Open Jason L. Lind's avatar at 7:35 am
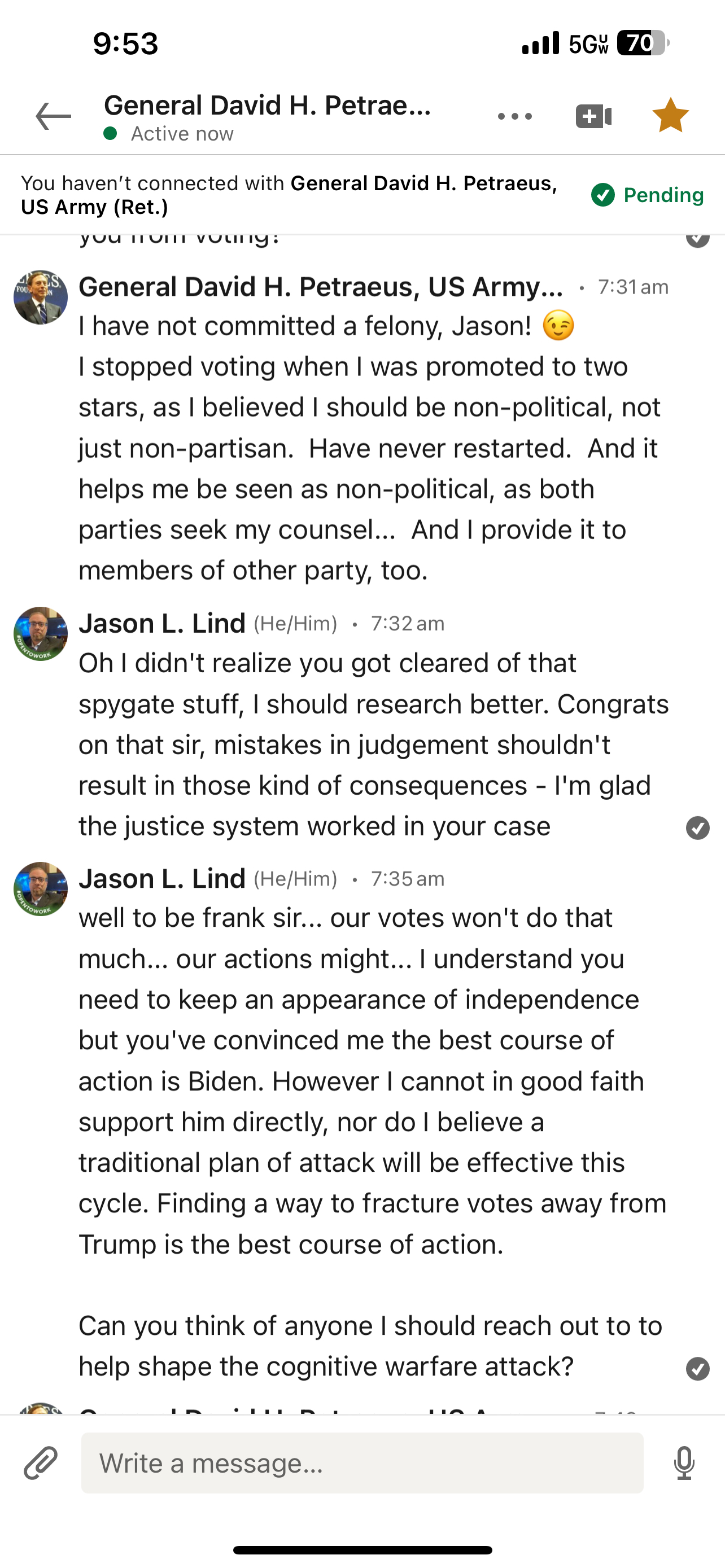The image size is (725, 1568). (x=41, y=888)
